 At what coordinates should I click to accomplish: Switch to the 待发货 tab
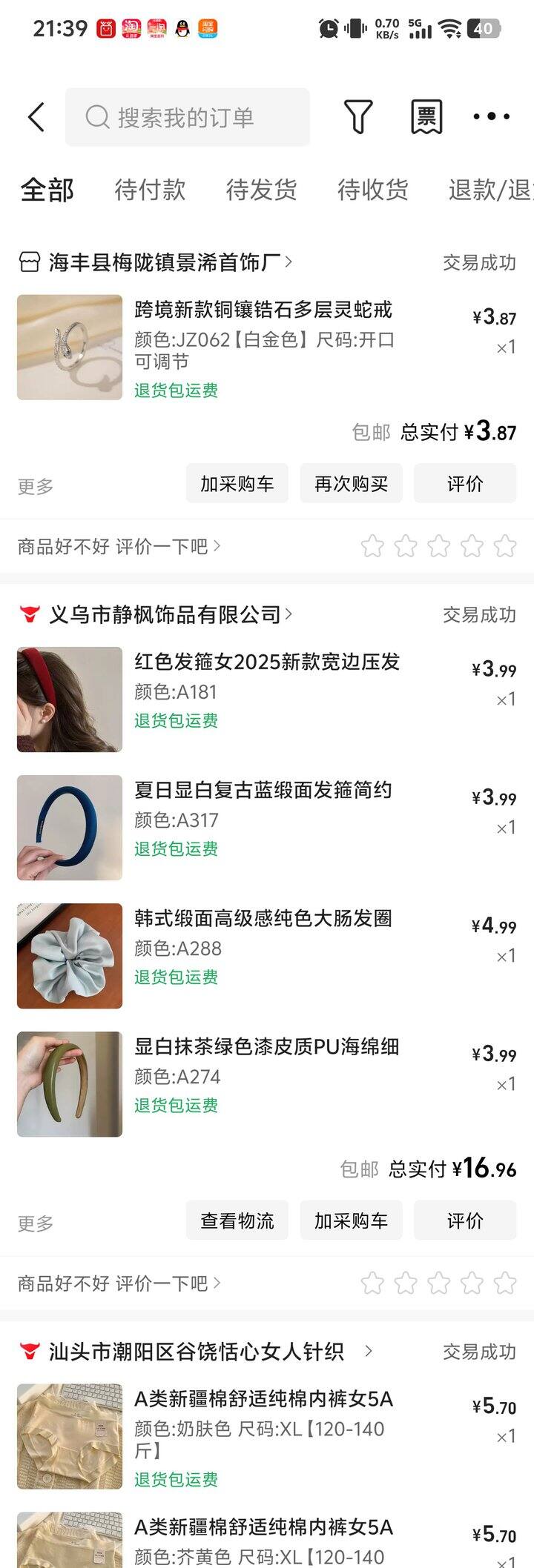tap(261, 190)
